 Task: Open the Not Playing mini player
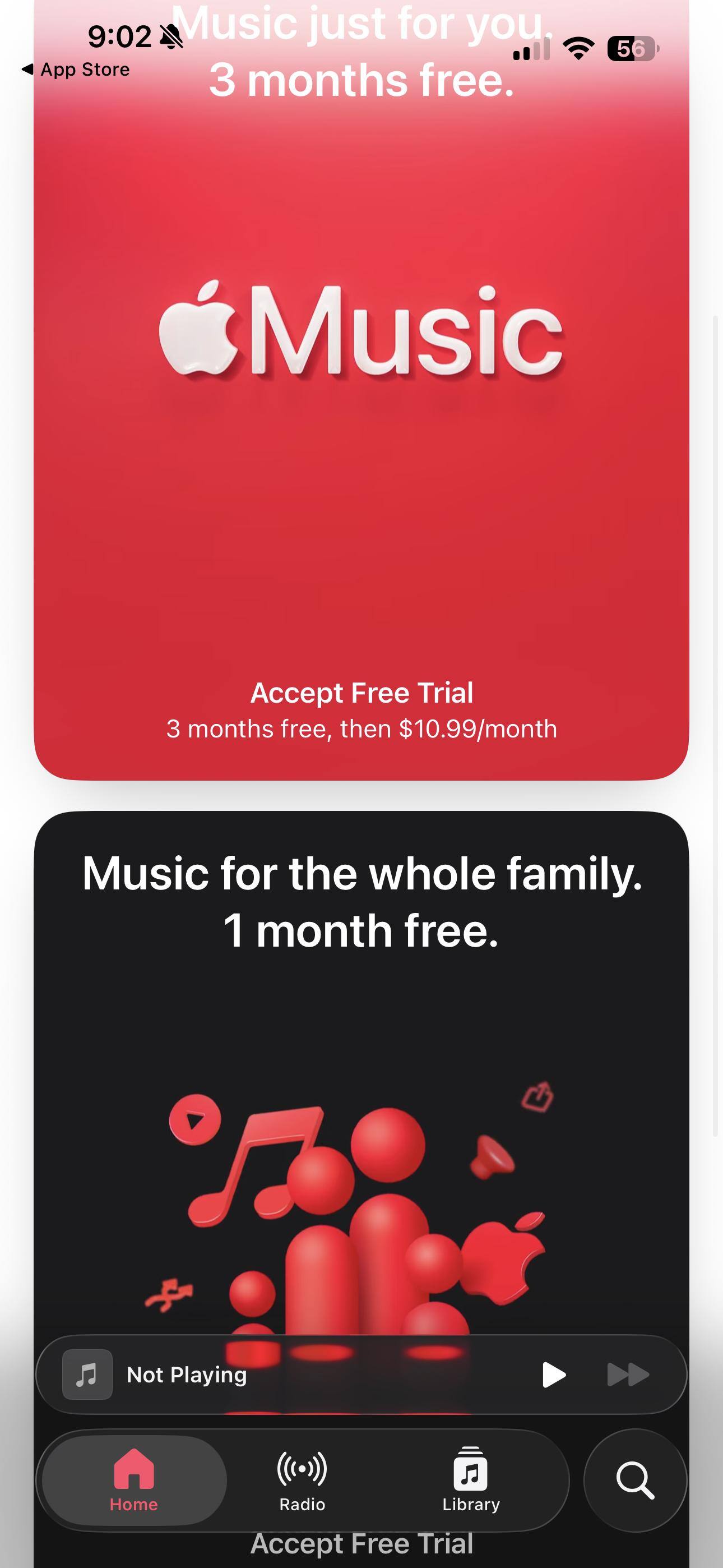[243, 1375]
